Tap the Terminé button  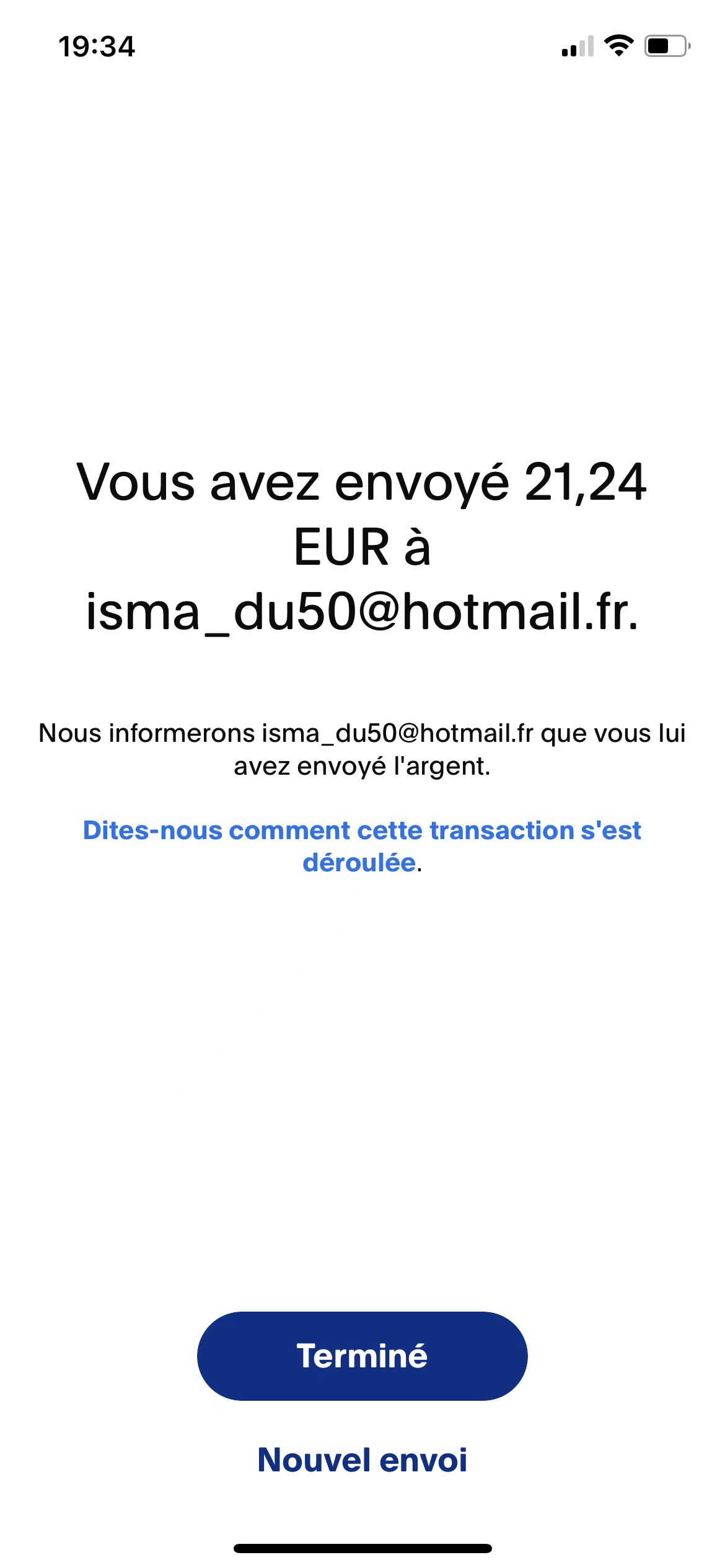coord(362,1356)
